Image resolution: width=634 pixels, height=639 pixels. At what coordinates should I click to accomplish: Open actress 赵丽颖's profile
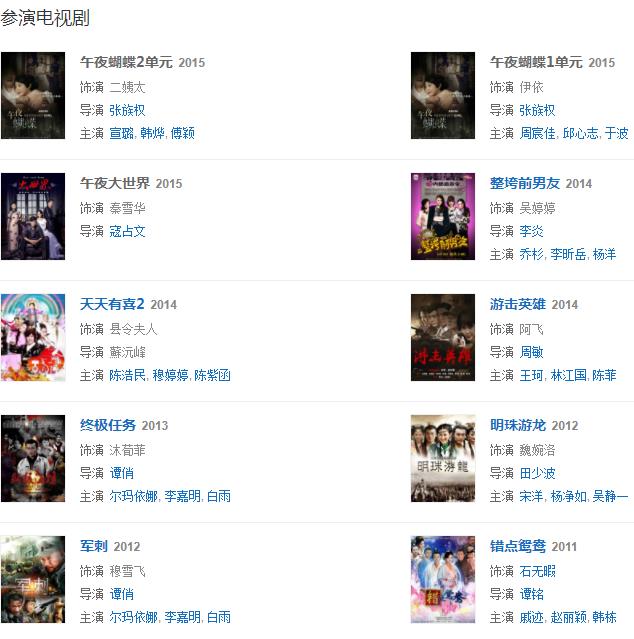568,617
